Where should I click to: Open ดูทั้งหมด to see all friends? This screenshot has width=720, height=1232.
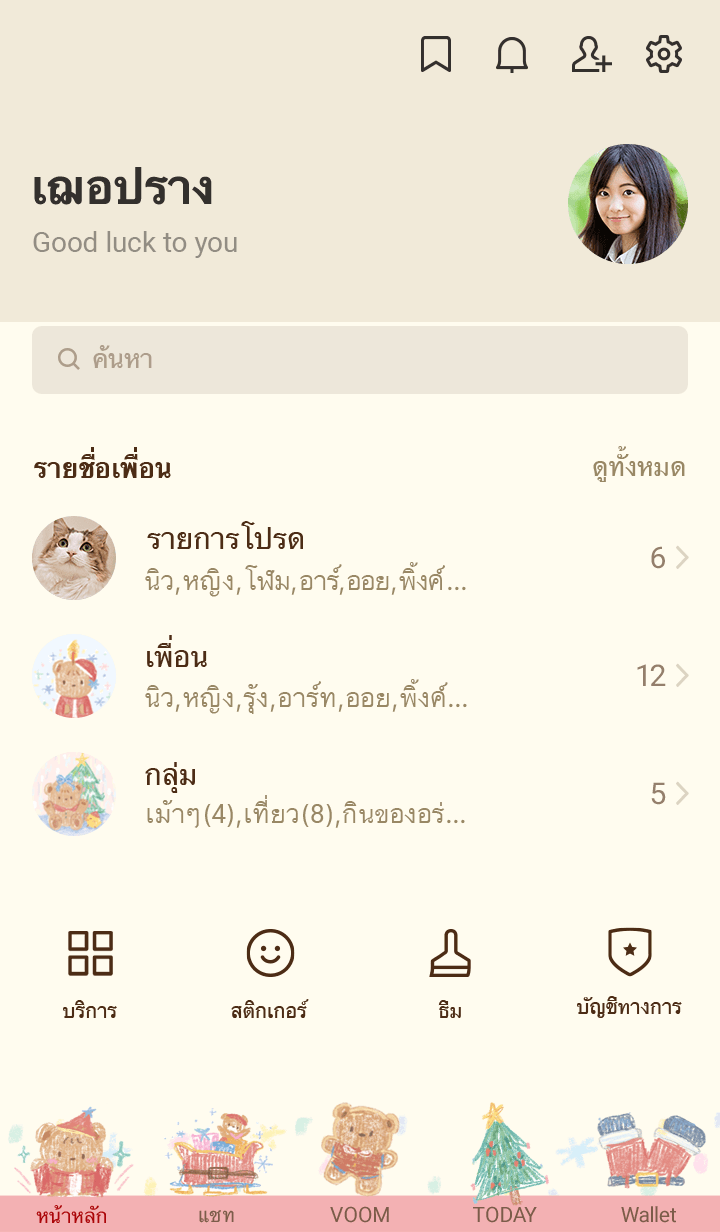[x=638, y=468]
